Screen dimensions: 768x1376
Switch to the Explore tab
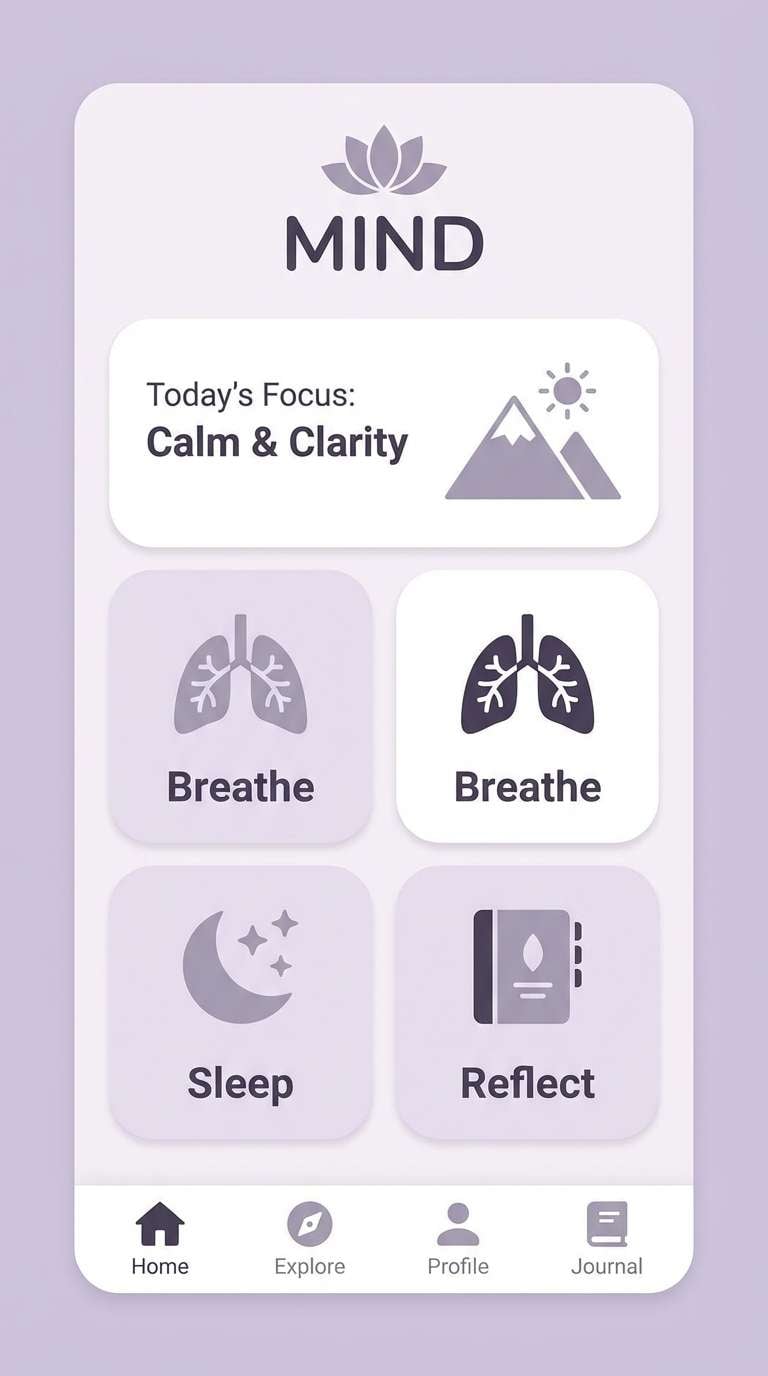(x=309, y=1240)
